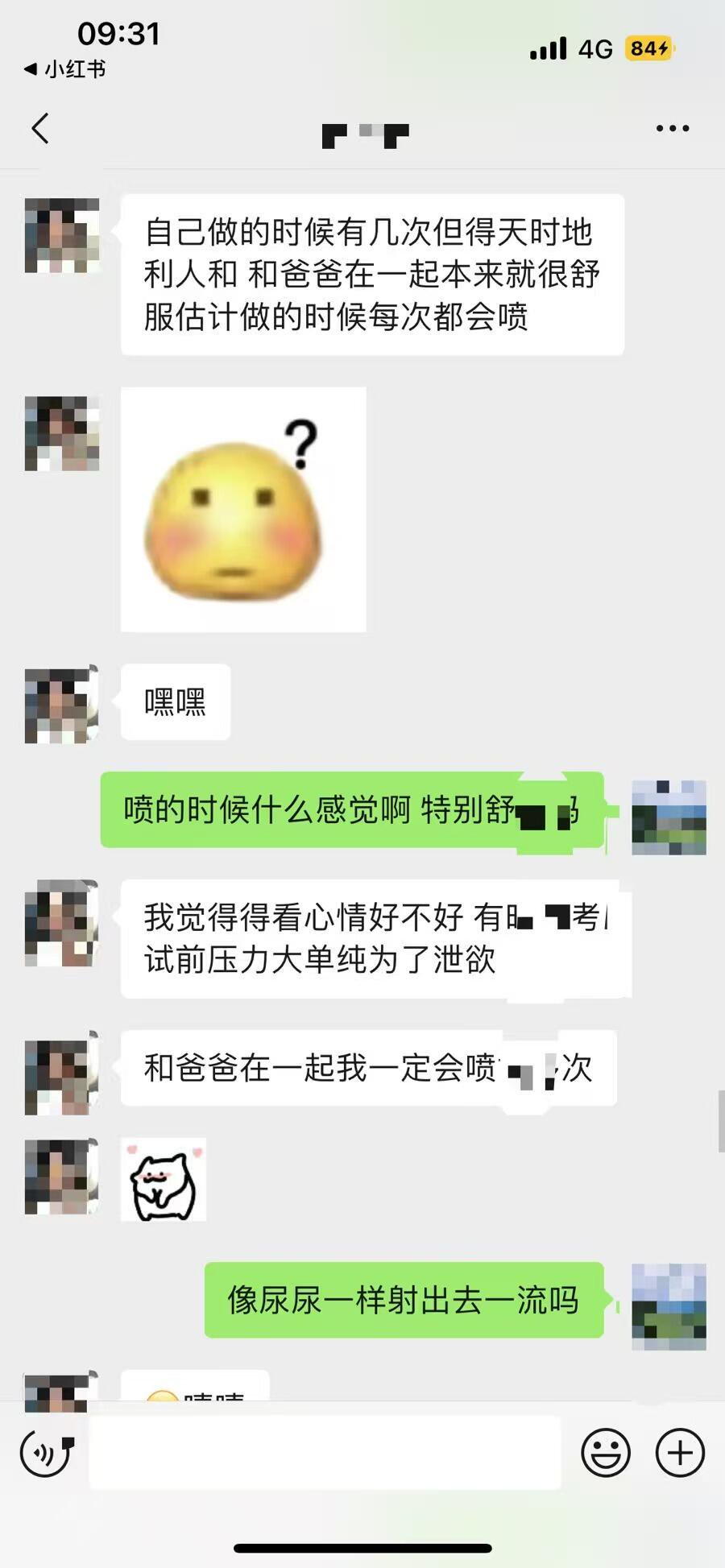The image size is (725, 1568).
Task: Open the avatar beside the 嘿嘿 message
Action: 62,705
